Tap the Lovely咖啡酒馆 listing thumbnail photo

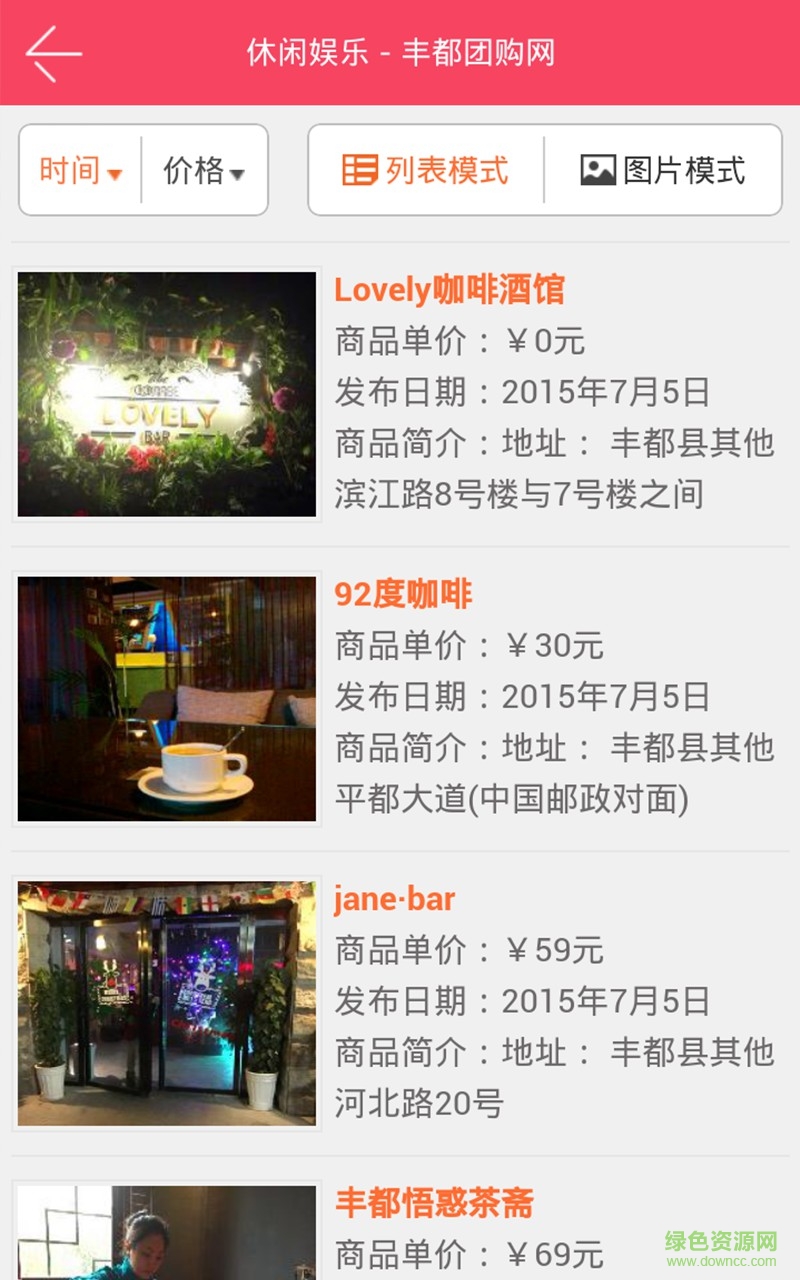[x=165, y=394]
